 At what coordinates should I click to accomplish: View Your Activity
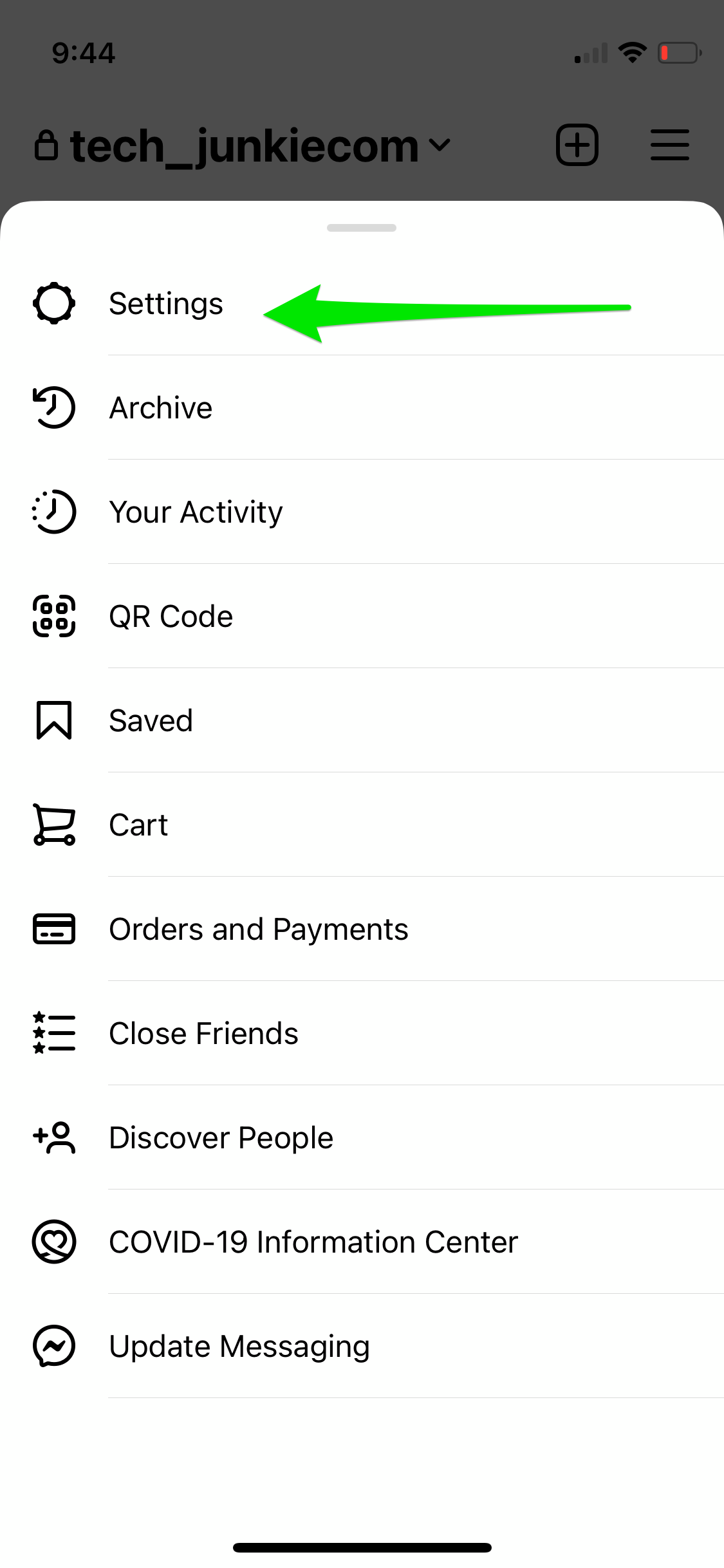[196, 512]
